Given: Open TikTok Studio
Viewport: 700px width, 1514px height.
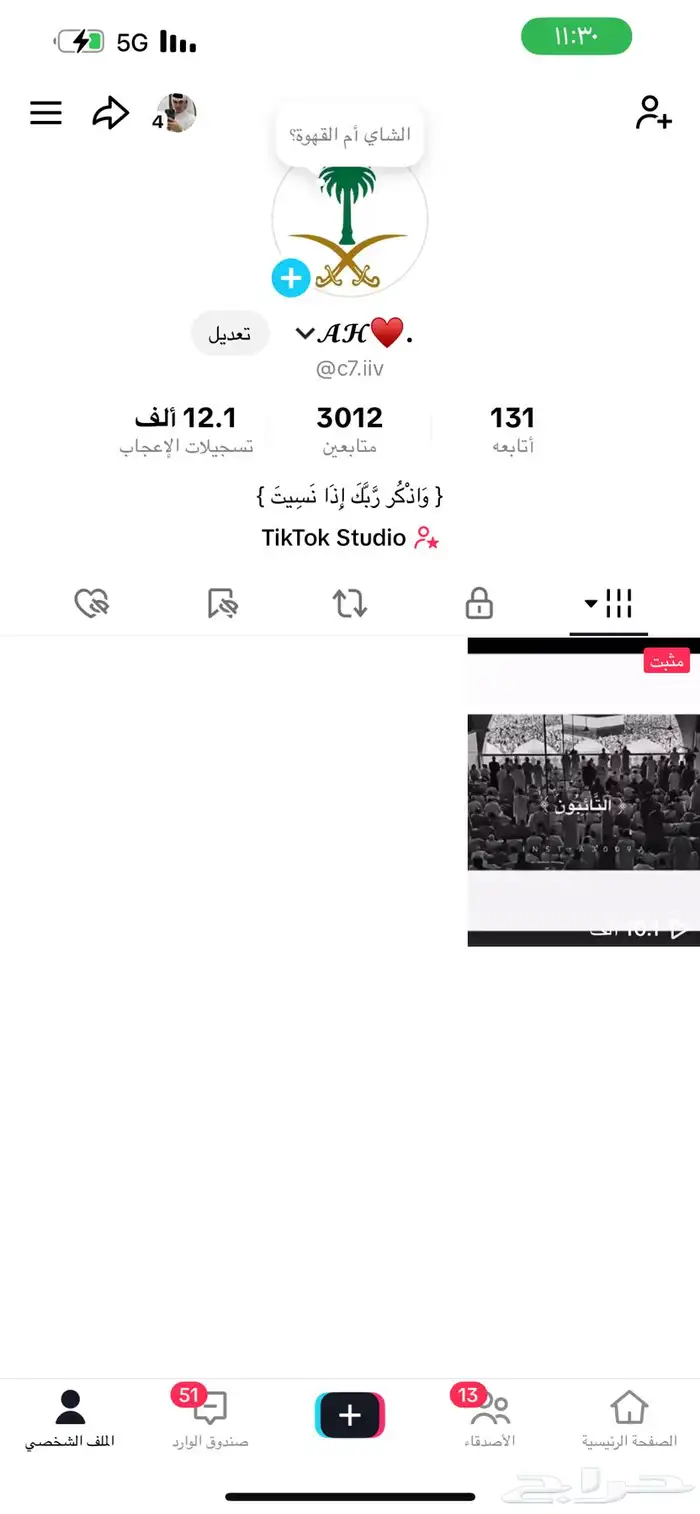Looking at the screenshot, I should [350, 538].
